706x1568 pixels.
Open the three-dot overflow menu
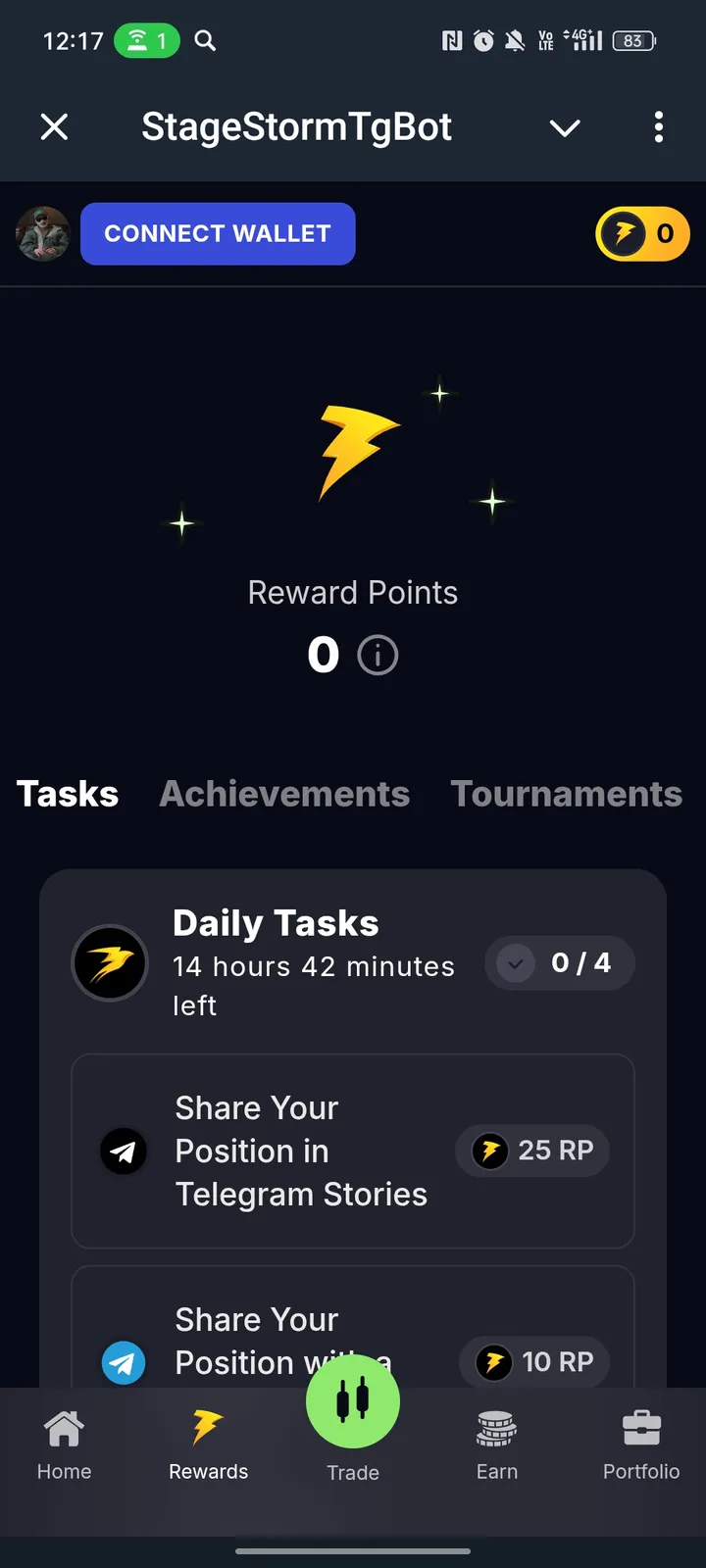(658, 126)
